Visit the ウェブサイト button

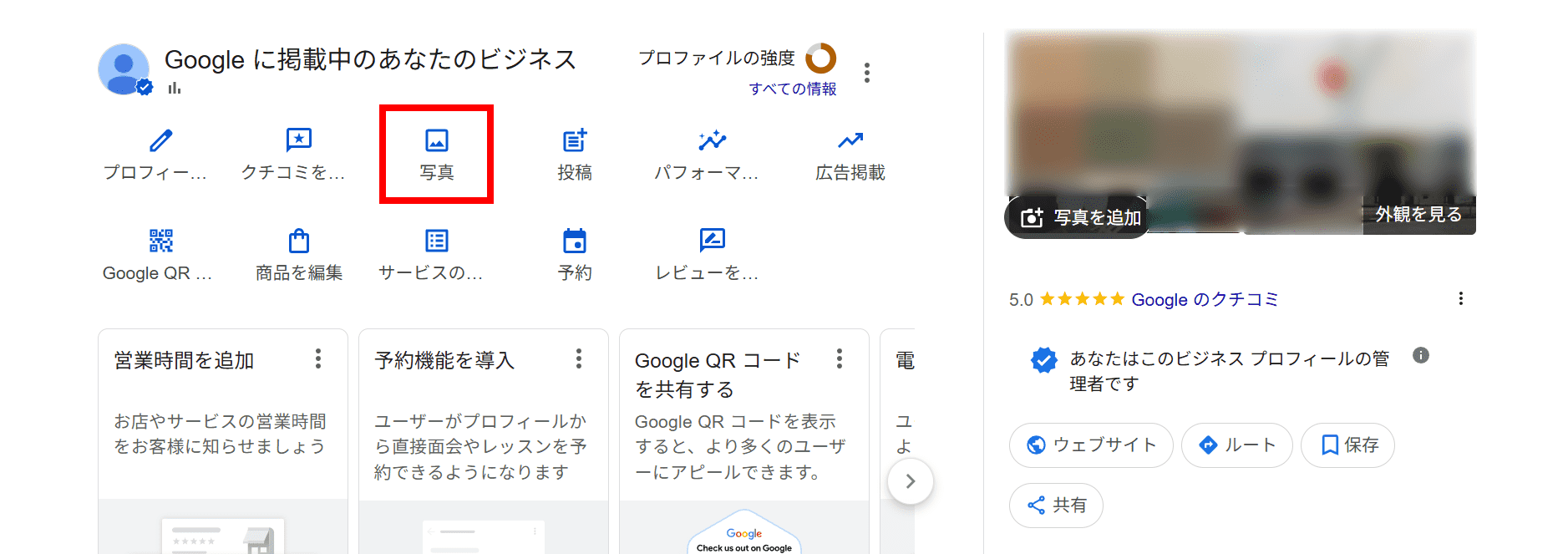click(1091, 445)
